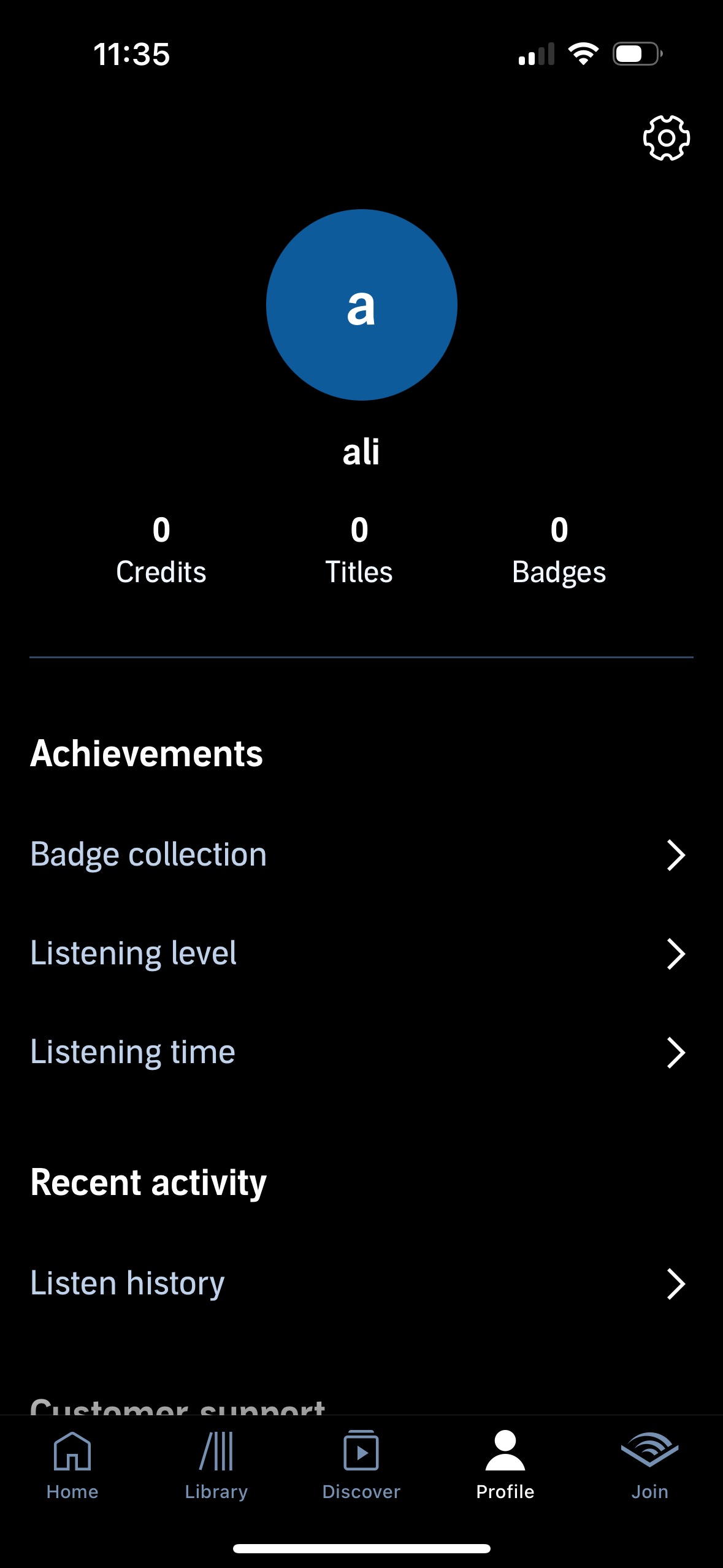Tap the blue avatar circle with letter a
Image resolution: width=723 pixels, height=1568 pixels.
tap(361, 305)
